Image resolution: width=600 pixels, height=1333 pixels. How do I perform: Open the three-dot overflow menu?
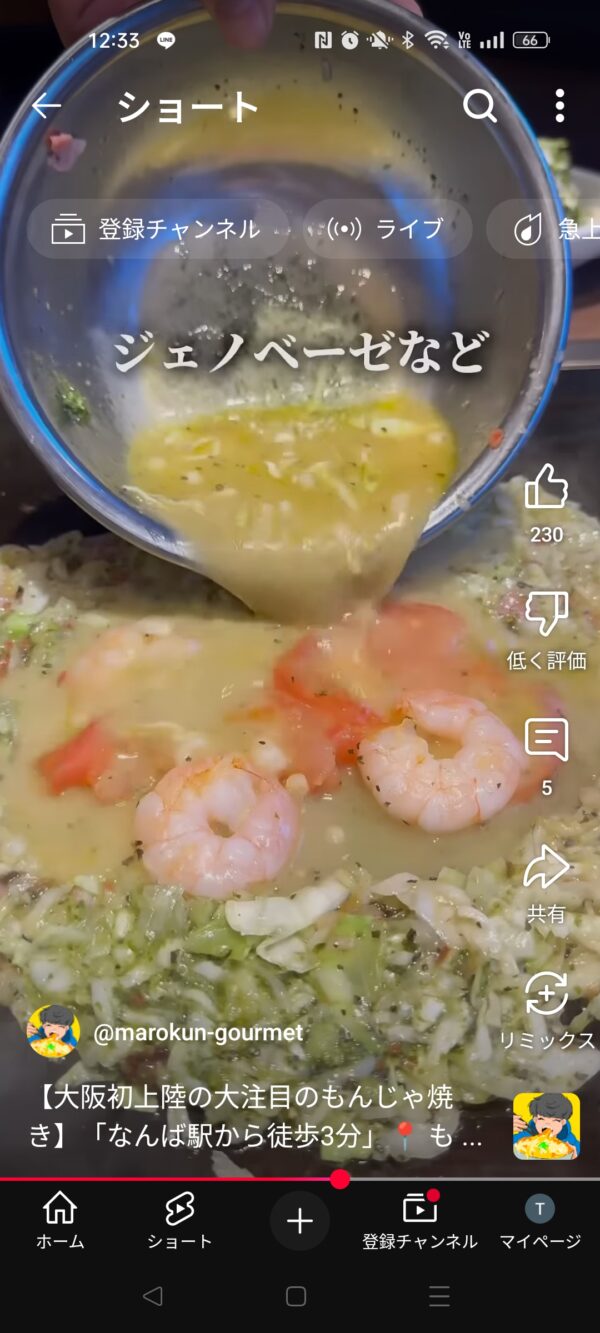pyautogui.click(x=560, y=105)
